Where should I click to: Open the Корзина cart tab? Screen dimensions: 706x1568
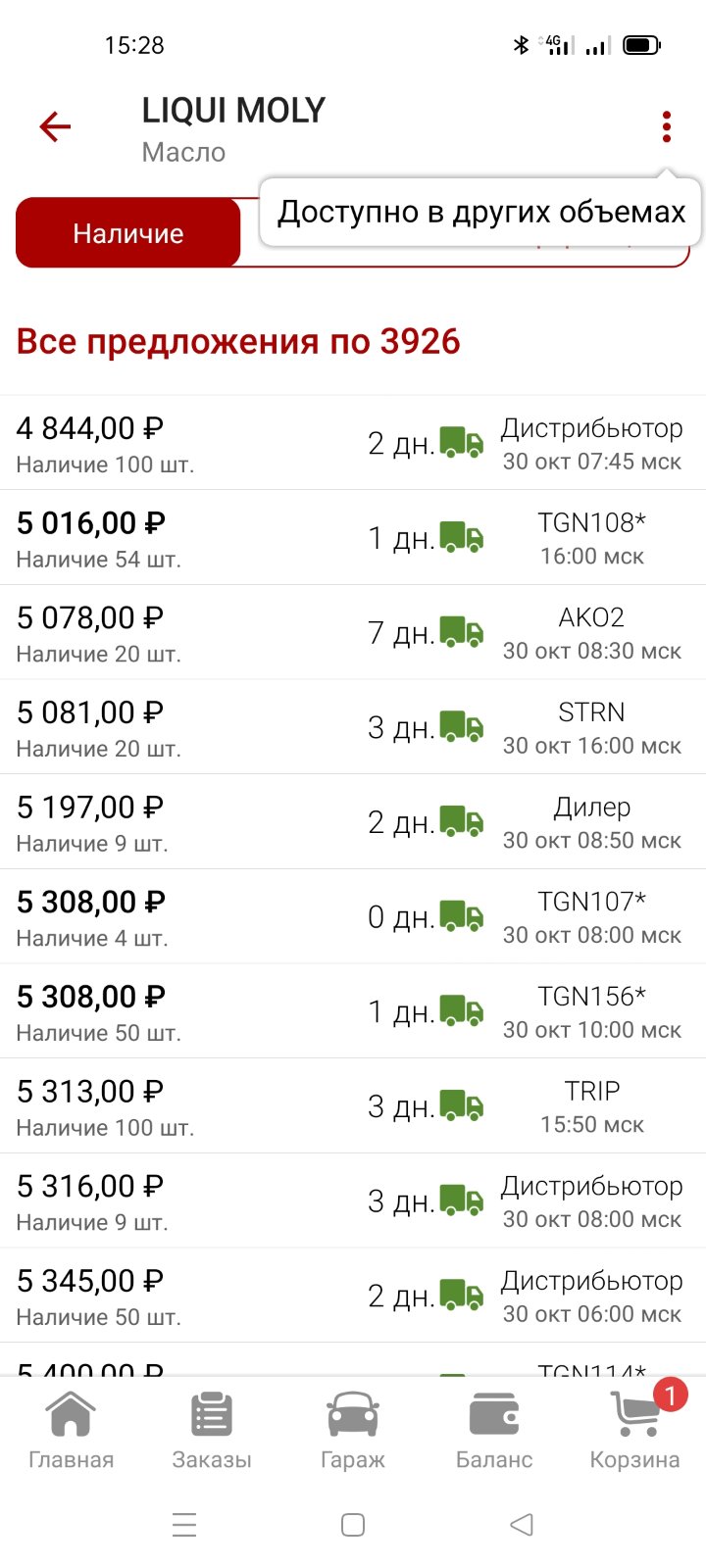pos(635,1431)
